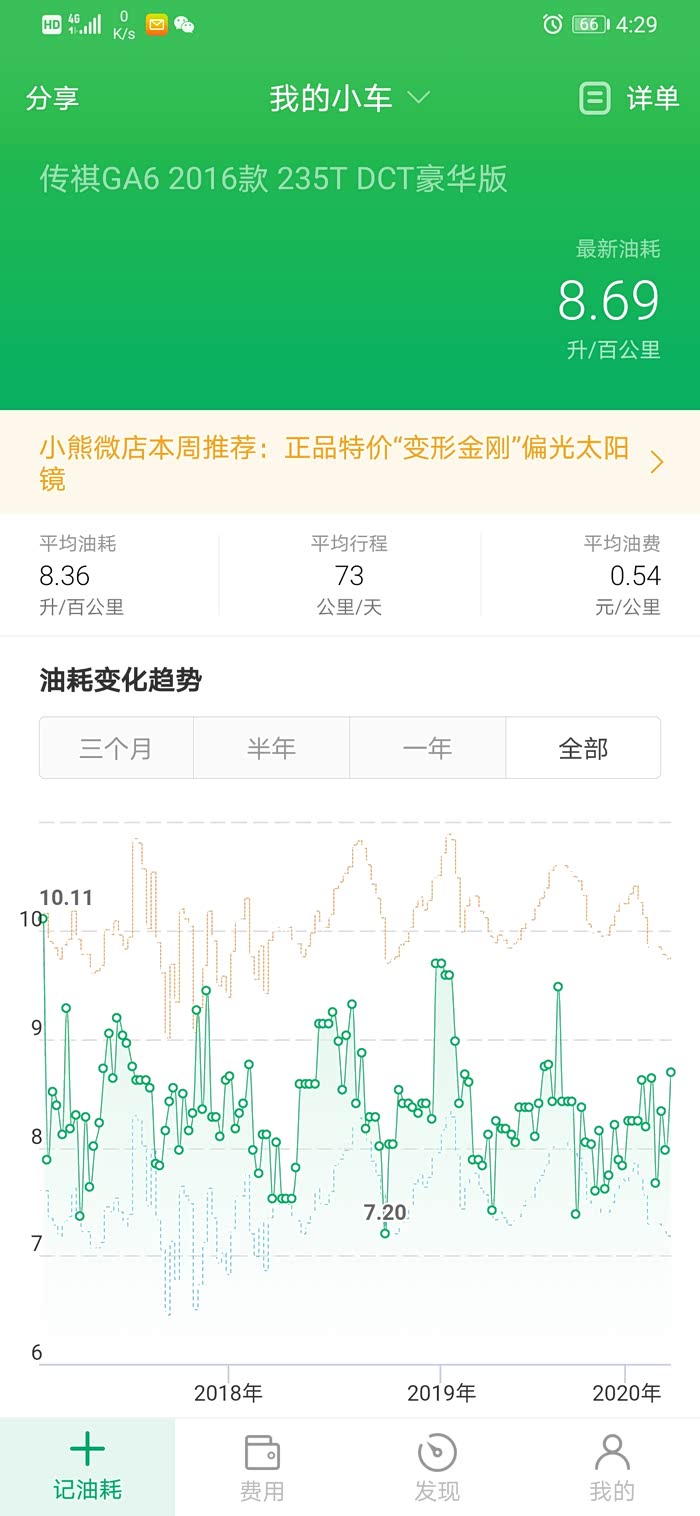700x1516 pixels.
Task: Open the 我的 profile tab
Action: [612, 1466]
